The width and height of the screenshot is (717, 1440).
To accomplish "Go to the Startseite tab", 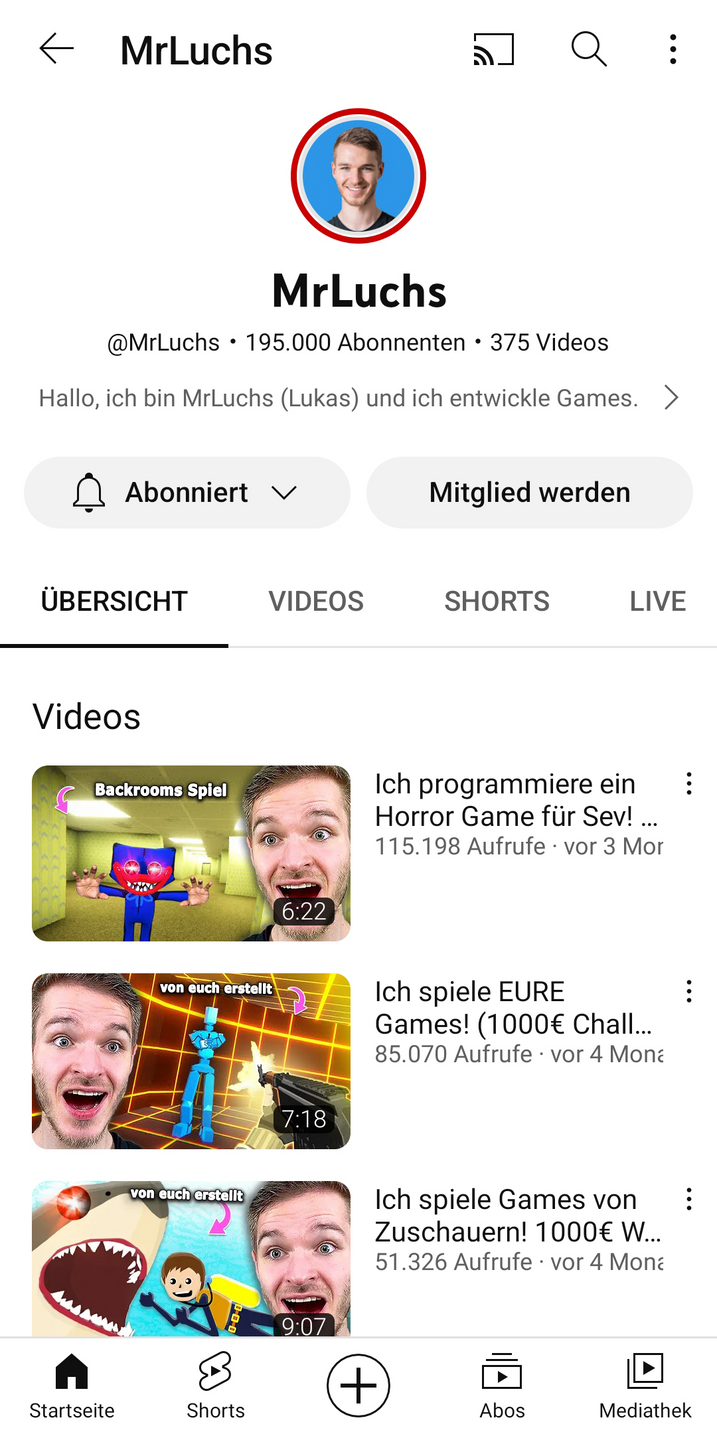I will 72,1386.
